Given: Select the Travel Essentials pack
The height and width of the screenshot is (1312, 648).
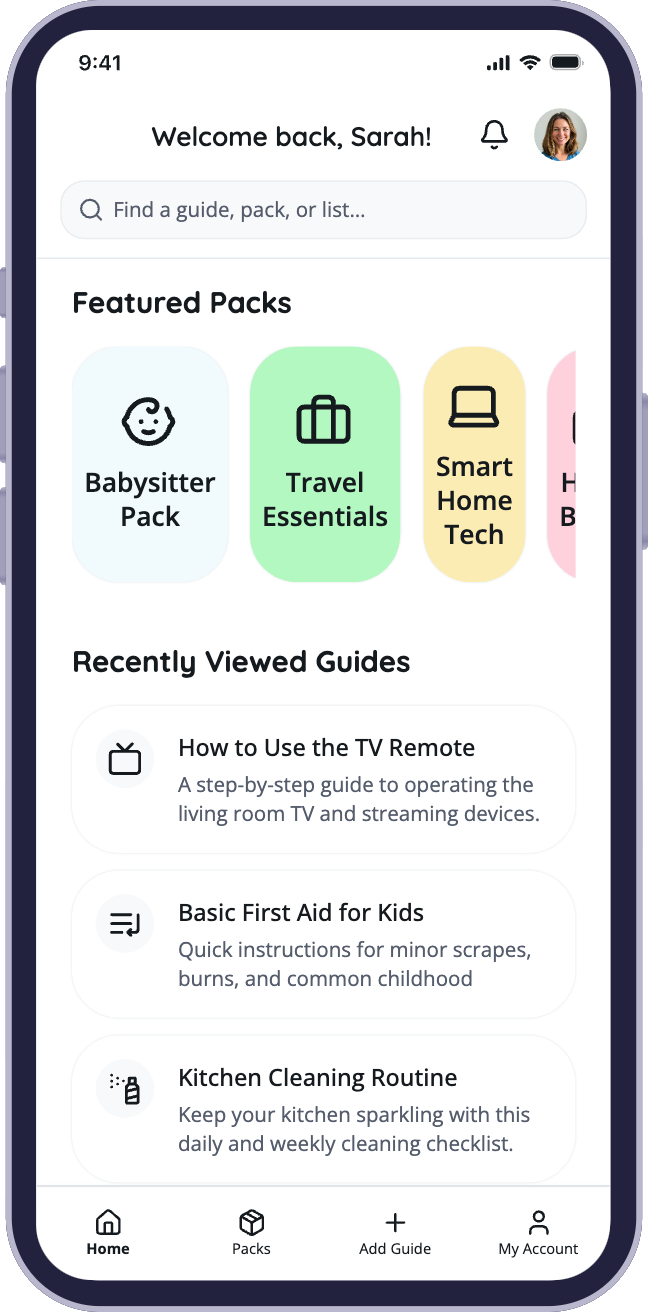Looking at the screenshot, I should point(324,464).
